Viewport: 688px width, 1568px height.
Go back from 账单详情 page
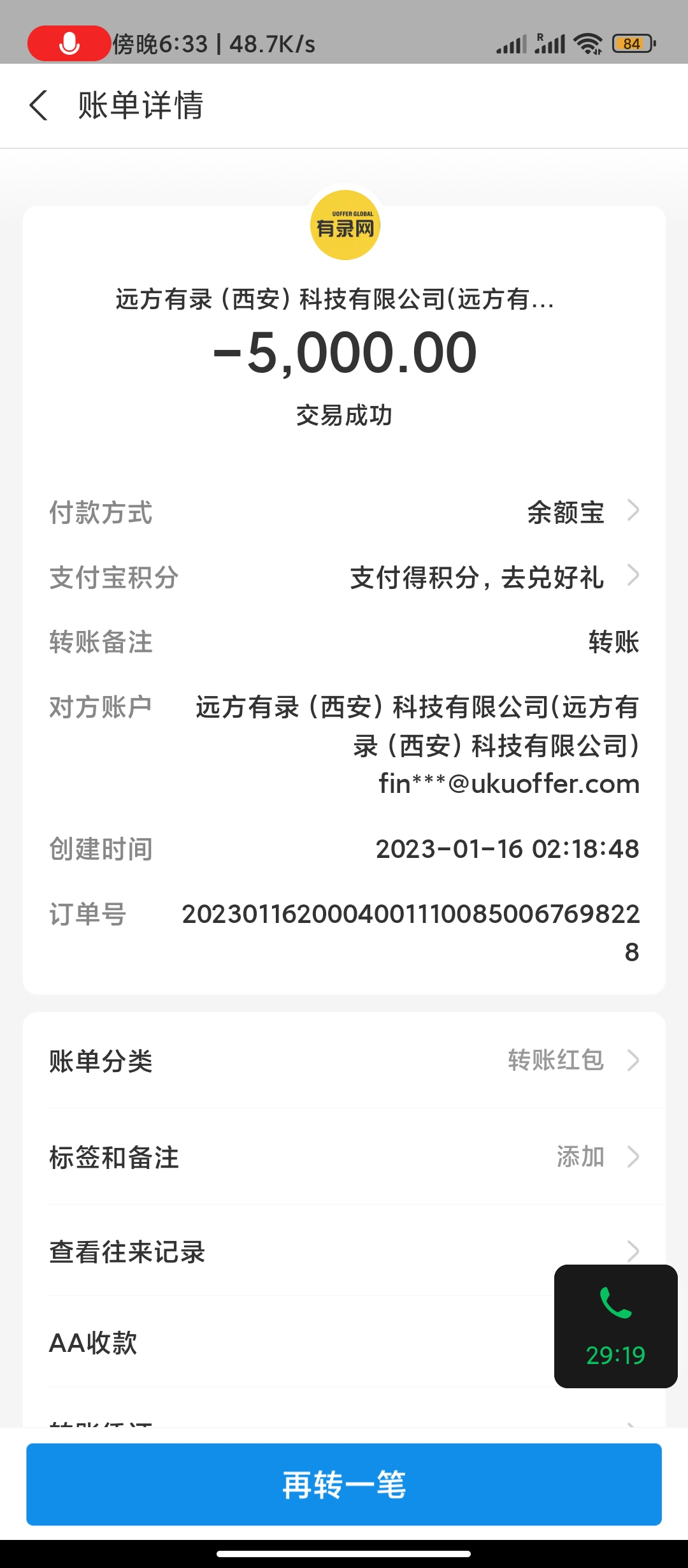click(38, 105)
